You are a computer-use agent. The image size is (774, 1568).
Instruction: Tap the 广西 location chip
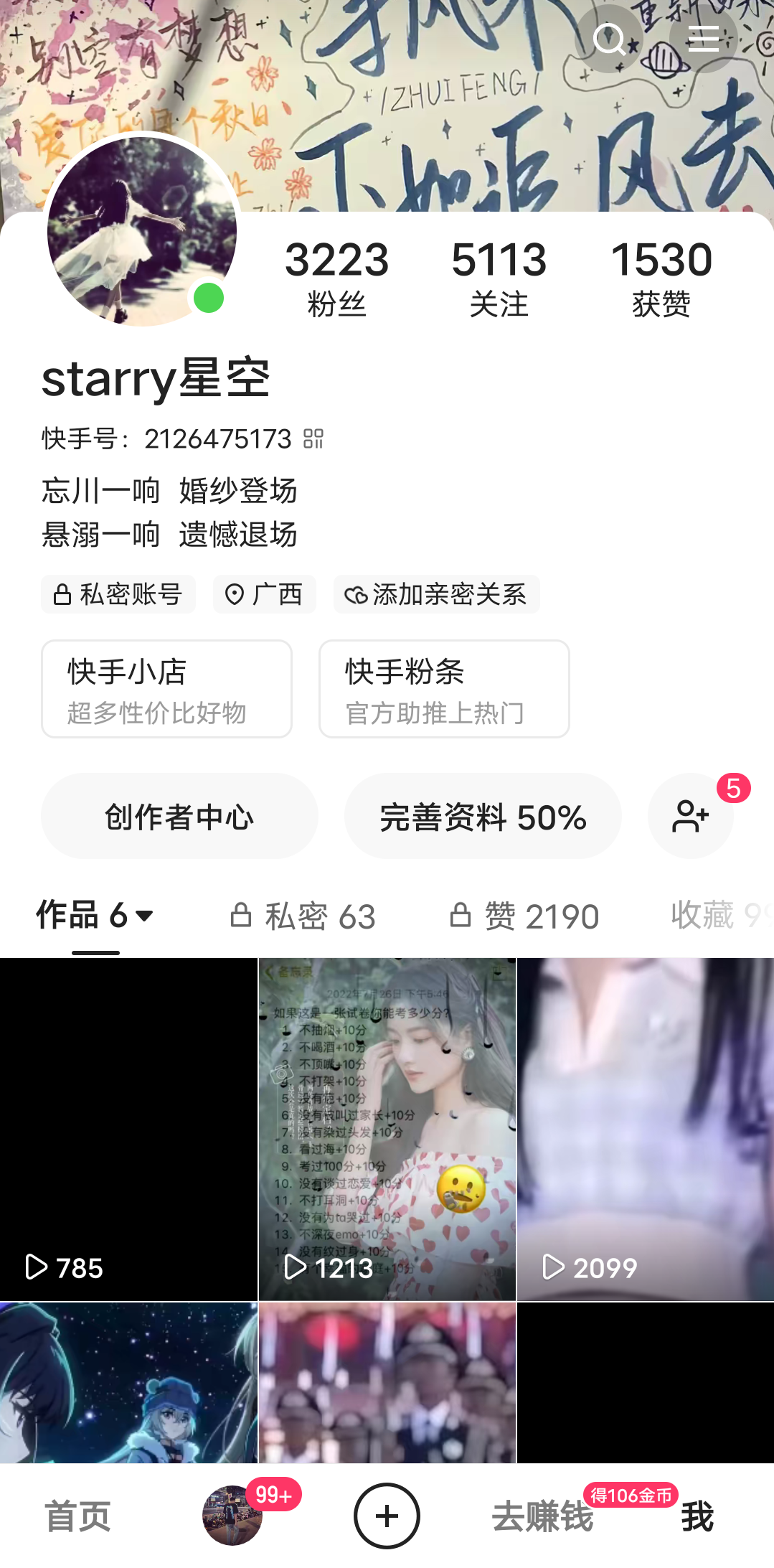pyautogui.click(x=265, y=594)
